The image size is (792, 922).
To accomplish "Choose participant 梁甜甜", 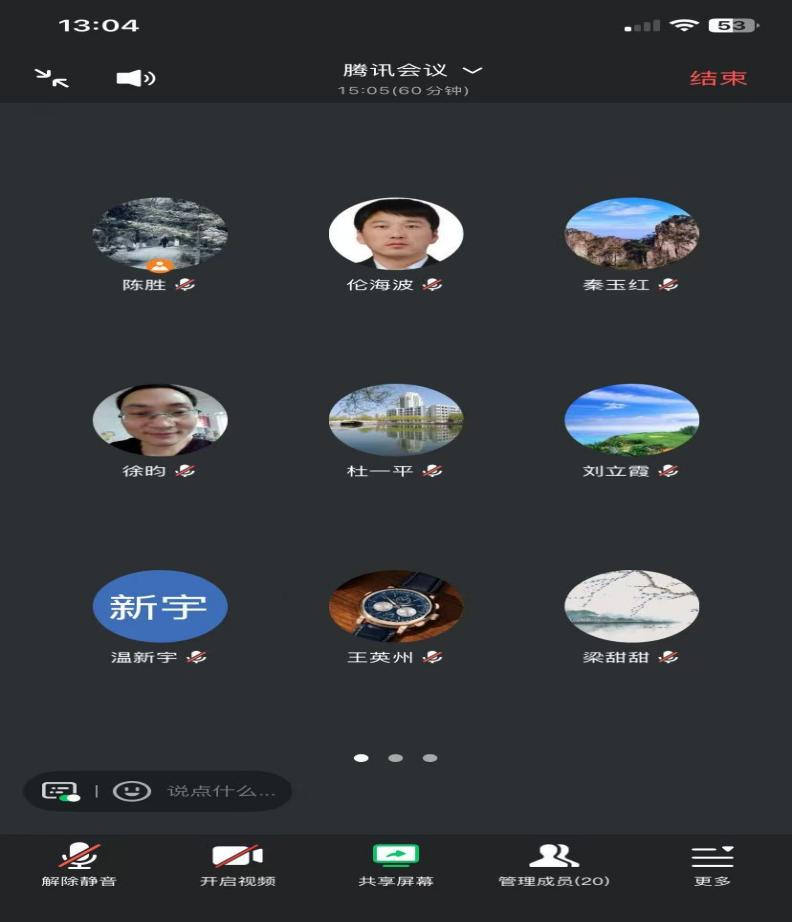I will [x=632, y=606].
